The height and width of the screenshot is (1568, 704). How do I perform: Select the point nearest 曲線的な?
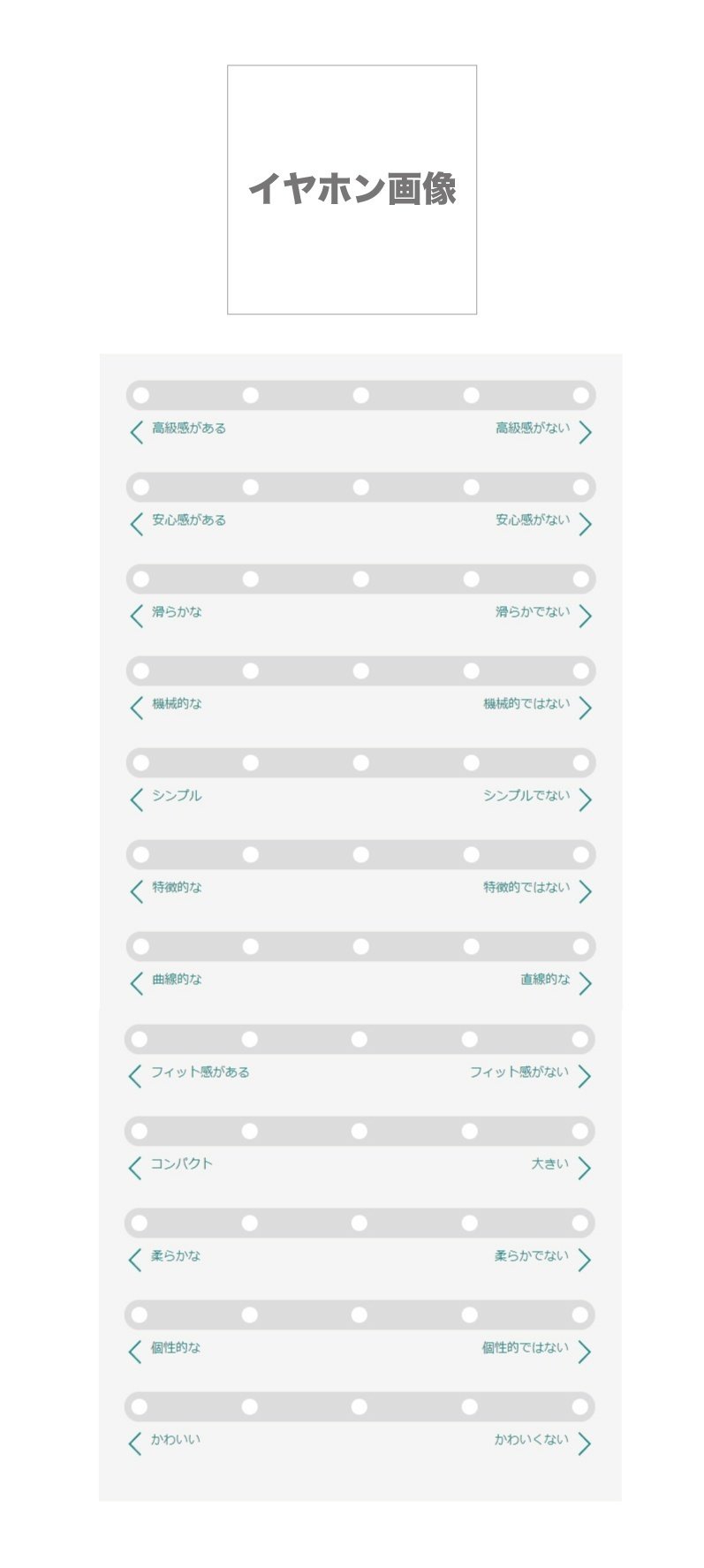click(x=141, y=946)
